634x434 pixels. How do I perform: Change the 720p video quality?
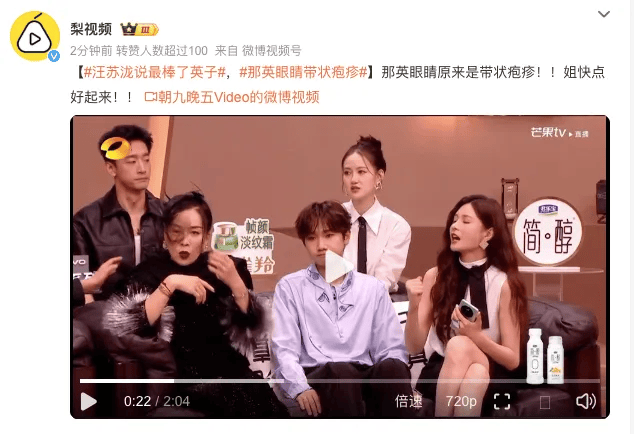pyautogui.click(x=461, y=401)
